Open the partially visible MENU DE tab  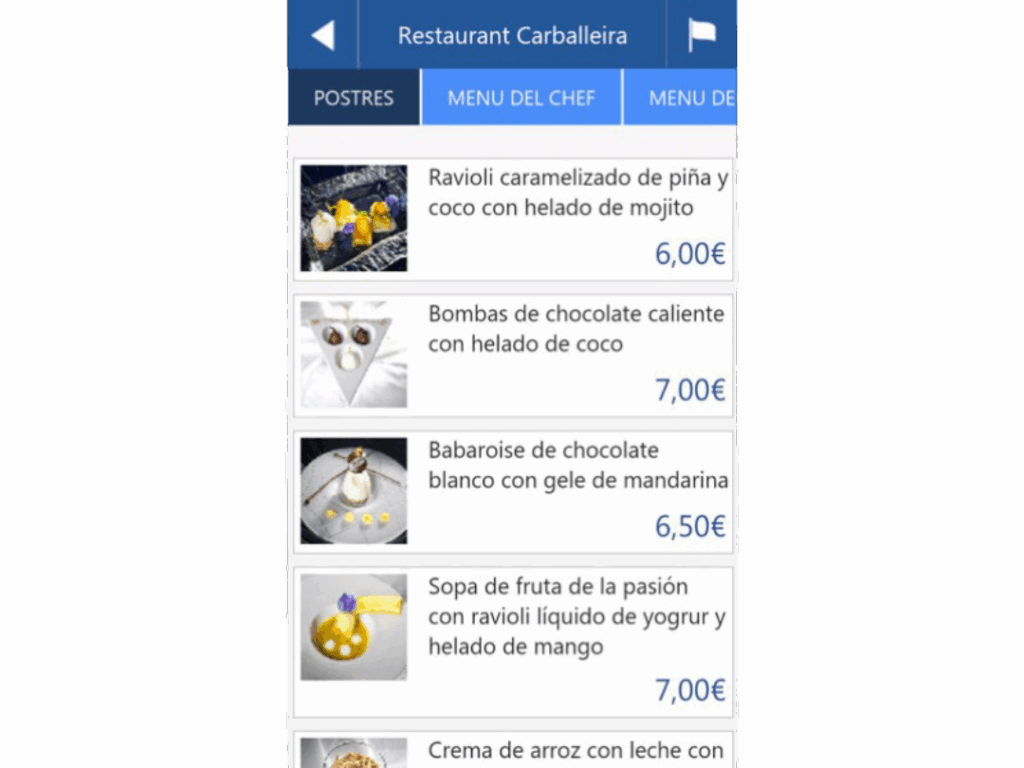click(690, 98)
